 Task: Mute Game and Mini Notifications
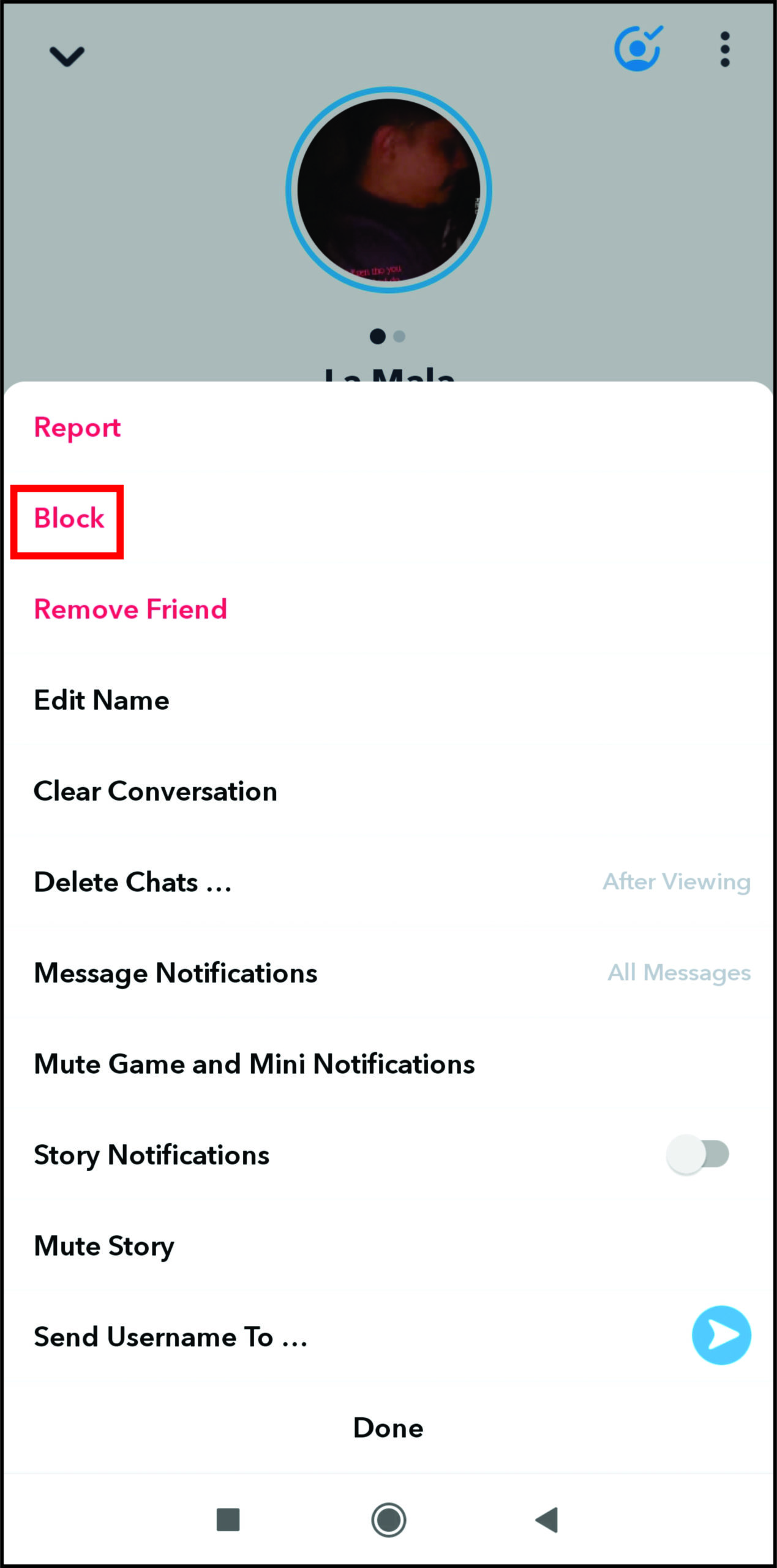(x=254, y=1064)
